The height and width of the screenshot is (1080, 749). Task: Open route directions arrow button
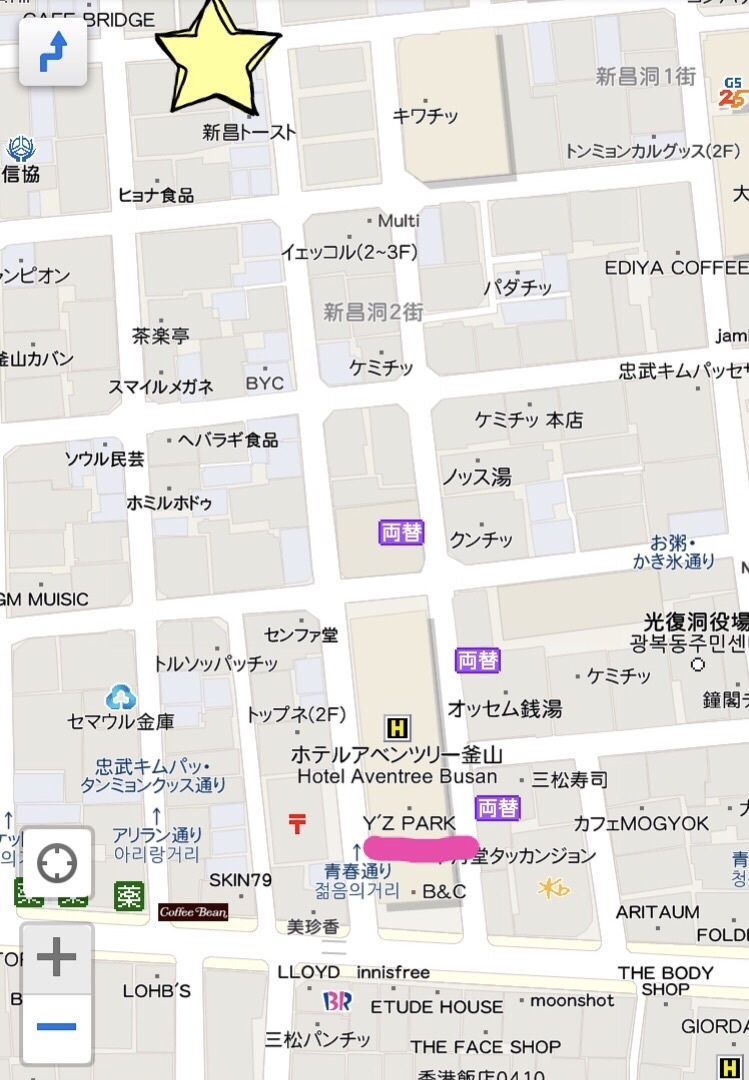(x=53, y=51)
